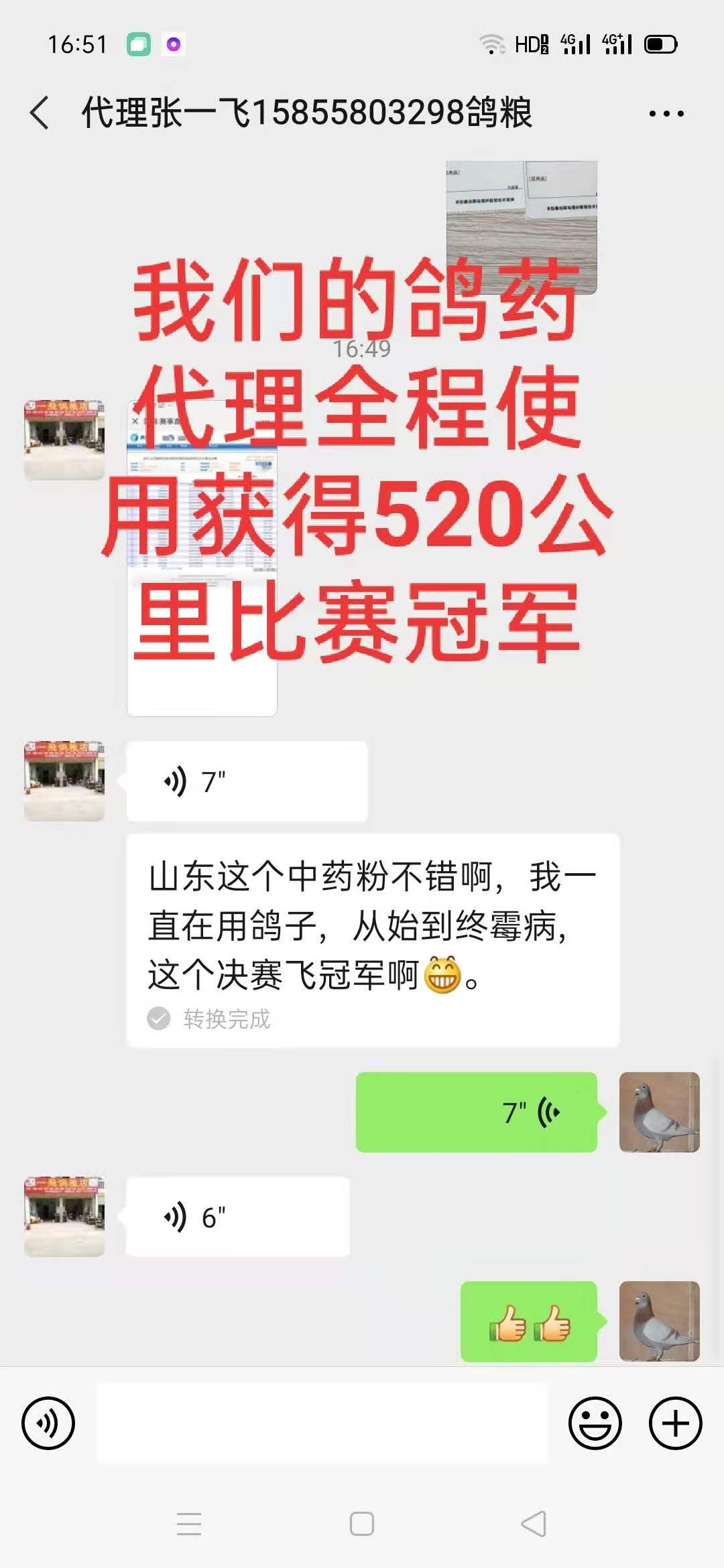Screen dimensions: 724x1568
Task: Tap the system back navigation button
Action: click(x=534, y=1524)
